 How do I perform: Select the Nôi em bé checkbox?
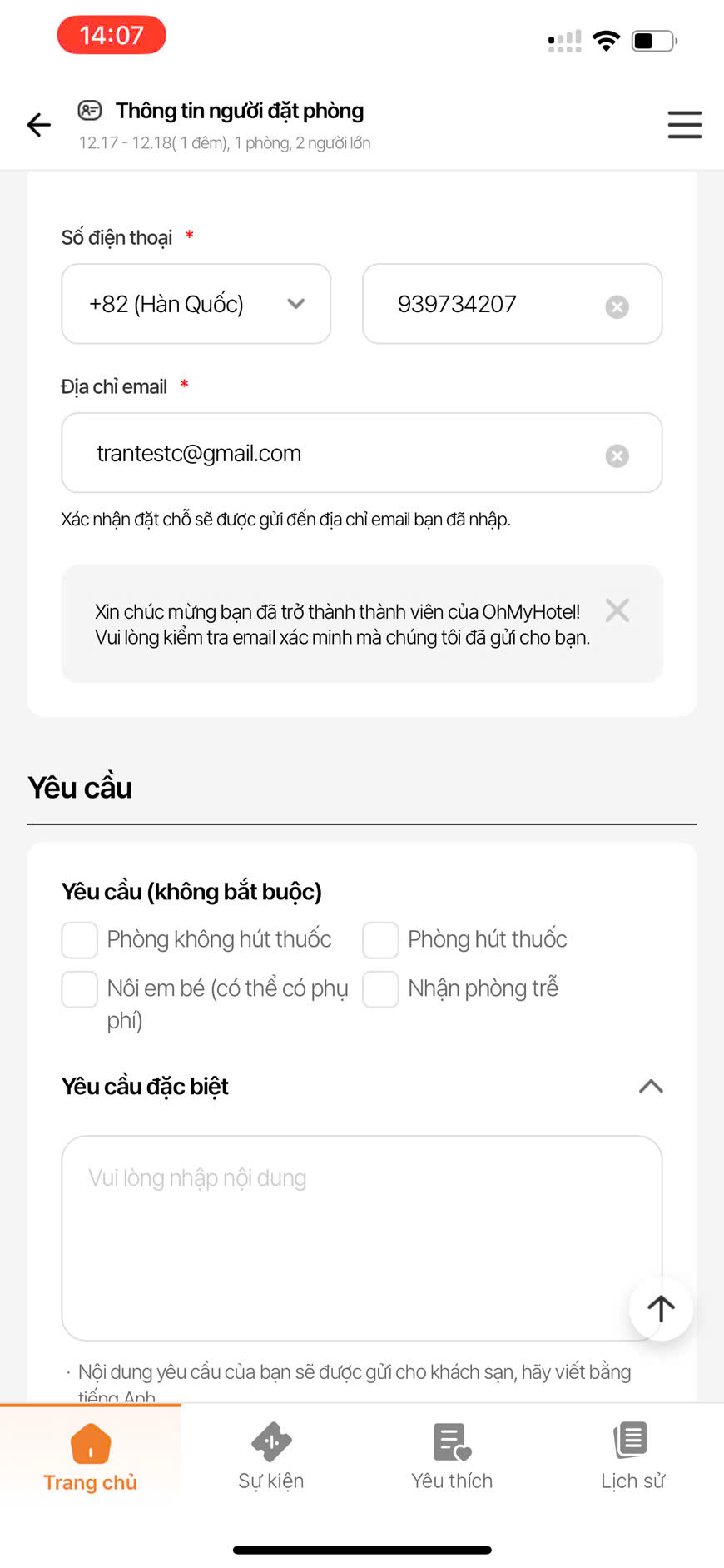pyautogui.click(x=80, y=989)
